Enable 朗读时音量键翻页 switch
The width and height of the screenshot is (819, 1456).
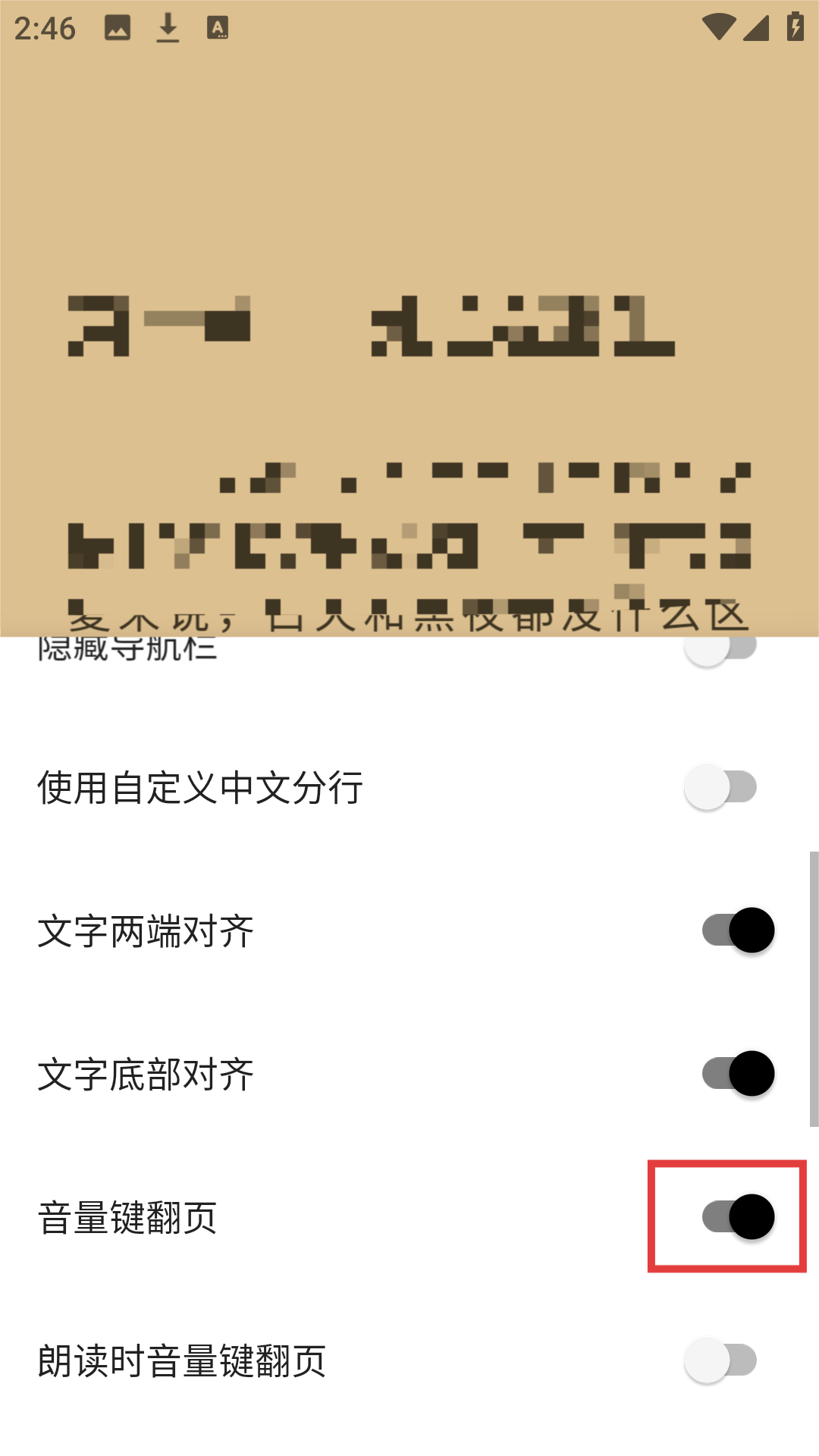(720, 1360)
